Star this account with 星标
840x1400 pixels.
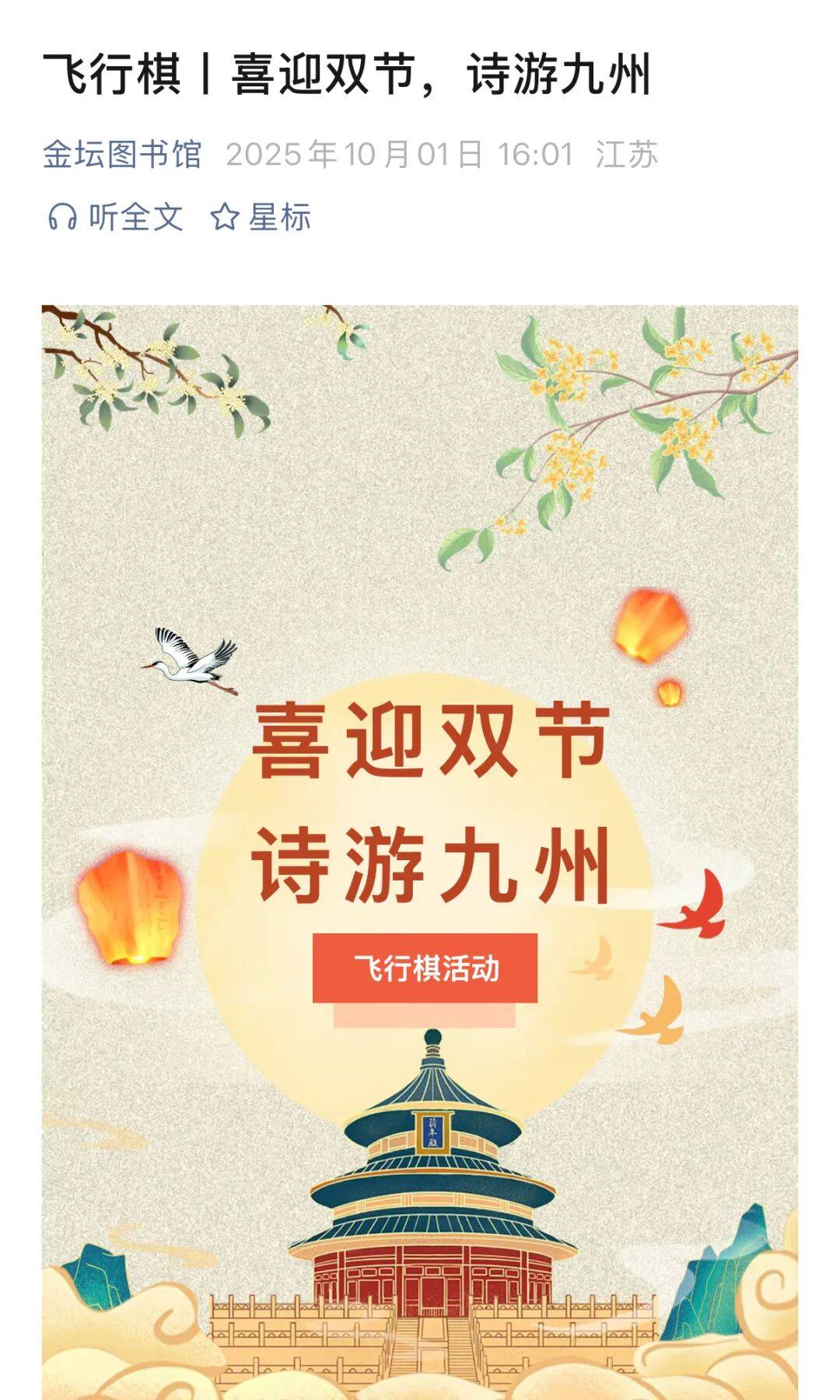tap(261, 217)
